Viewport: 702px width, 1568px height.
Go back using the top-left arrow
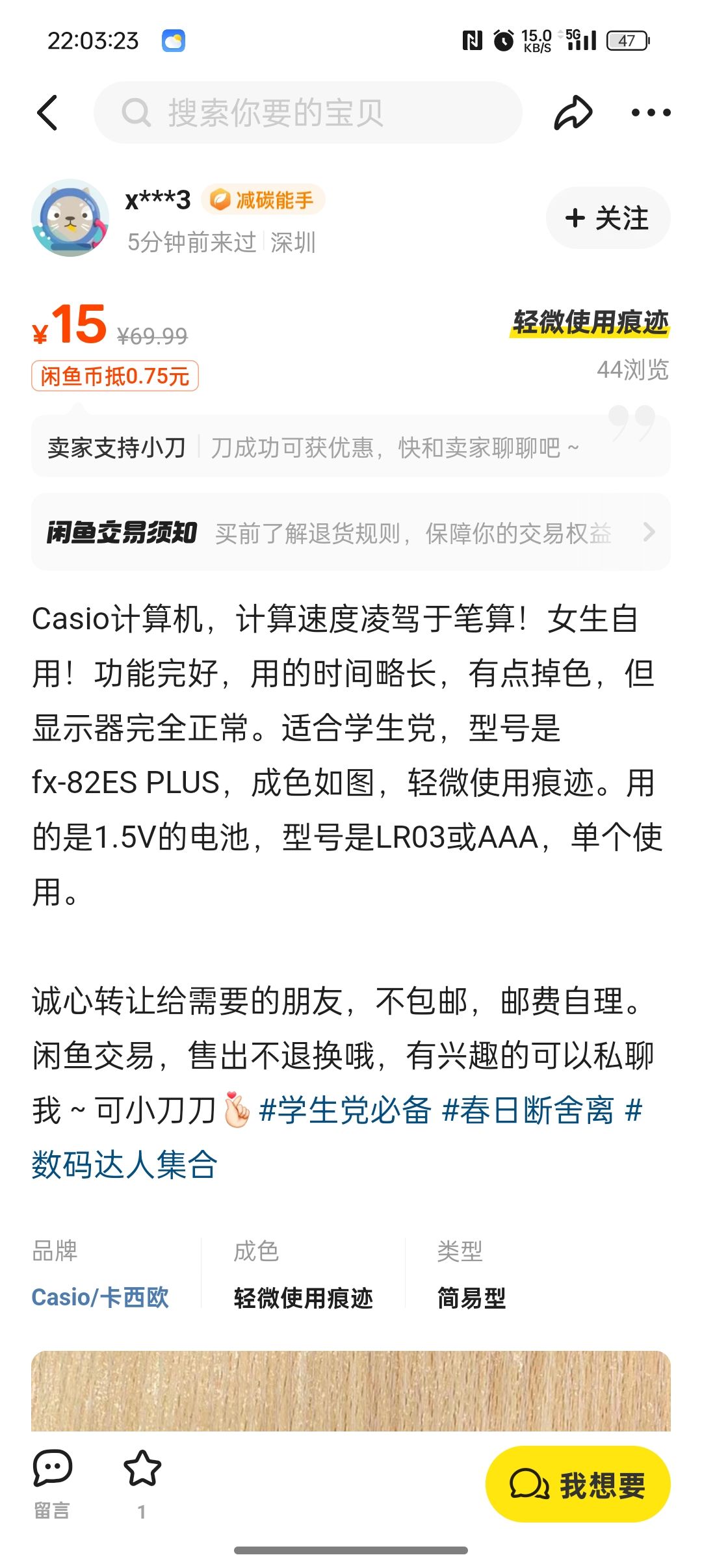48,112
